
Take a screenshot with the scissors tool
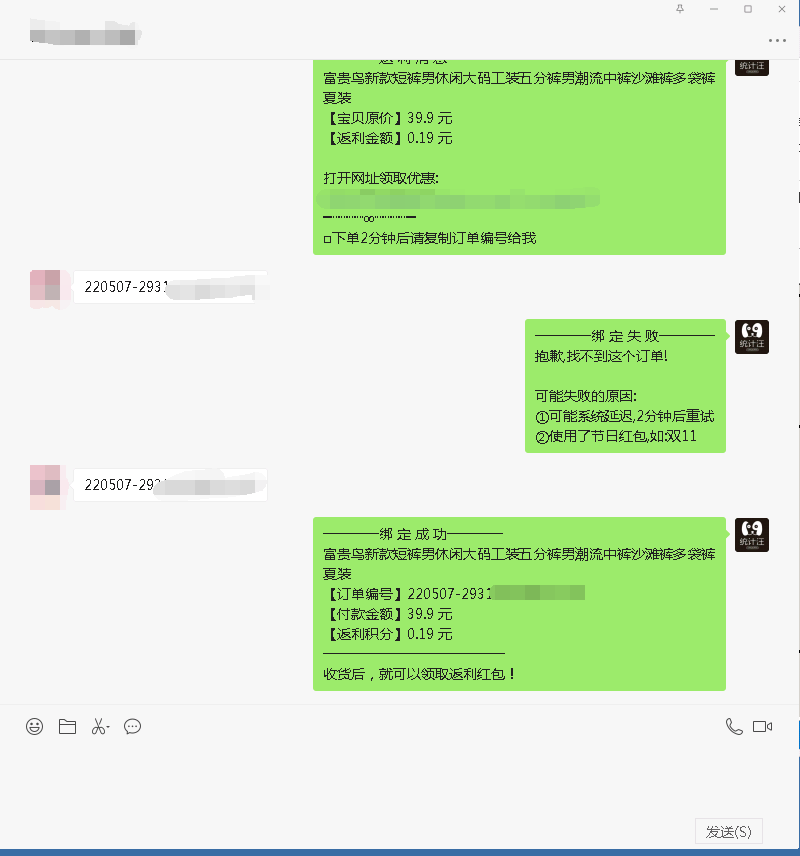coord(99,727)
